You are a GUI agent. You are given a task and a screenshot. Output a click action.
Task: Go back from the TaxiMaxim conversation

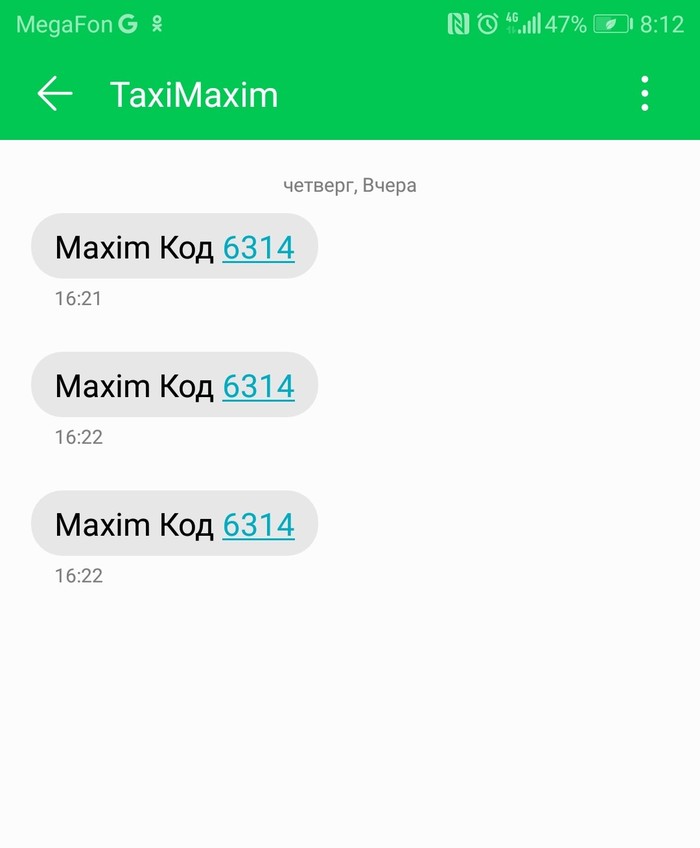55,94
